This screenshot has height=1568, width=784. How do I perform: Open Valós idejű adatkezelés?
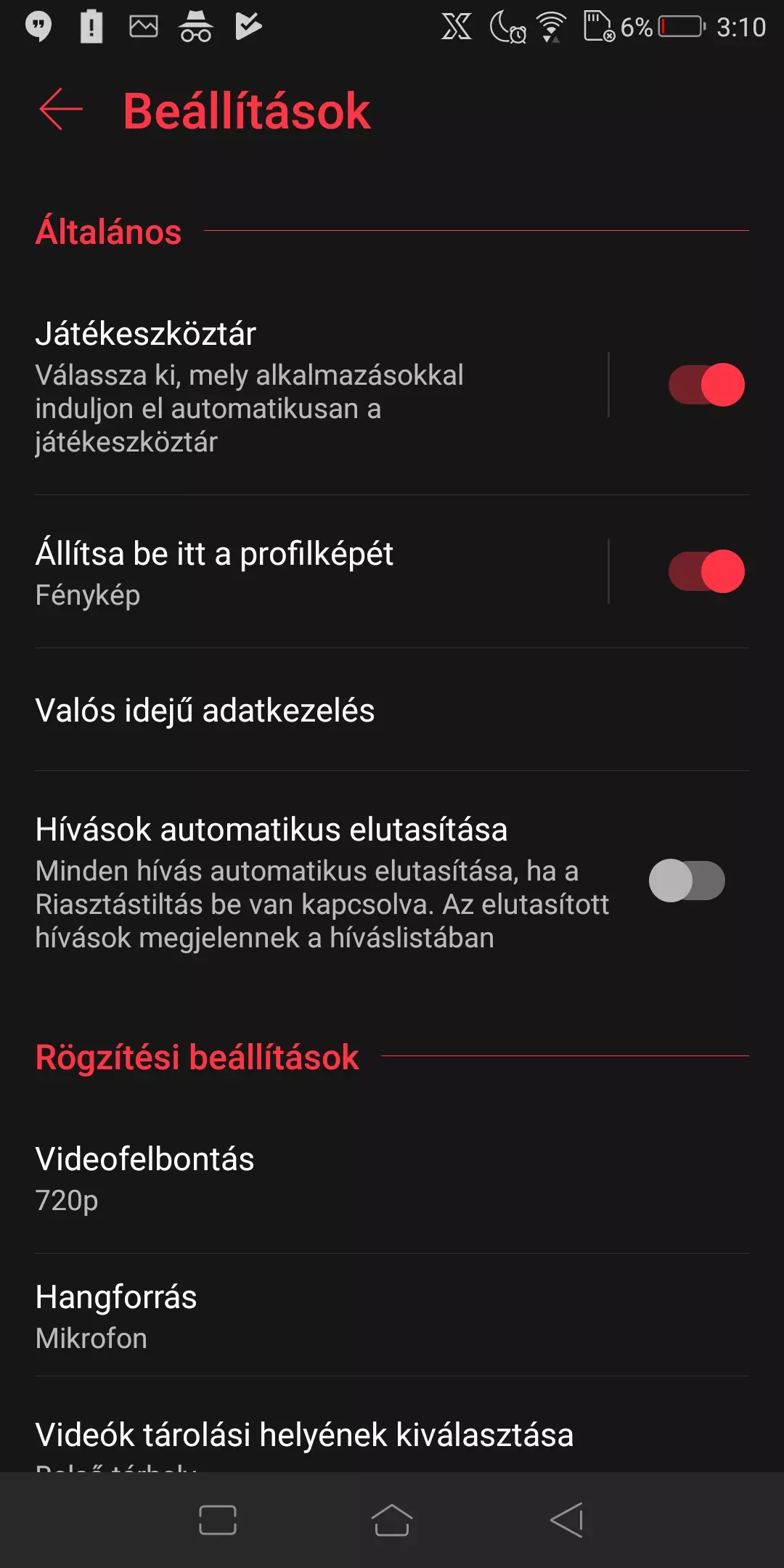tap(392, 710)
